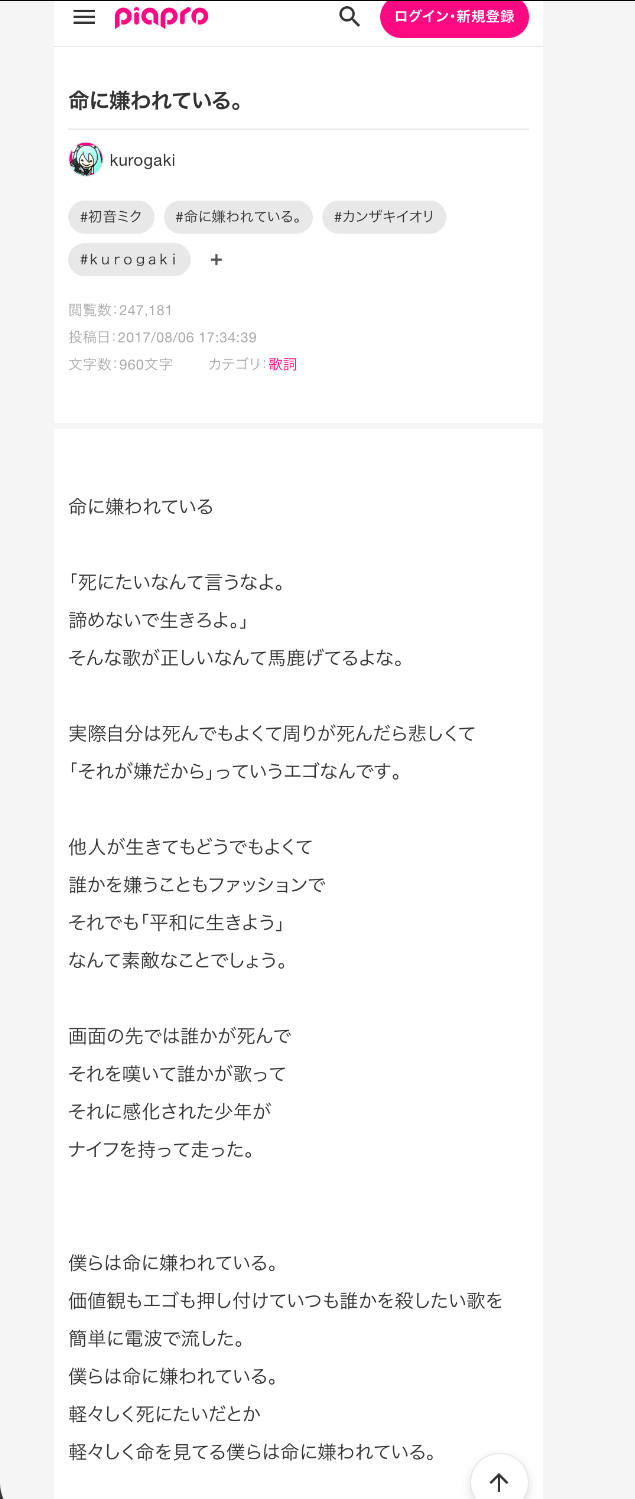Screen dimensions: 635x1499
Task: Select the #kurogaki tag chip
Action: coord(129,259)
